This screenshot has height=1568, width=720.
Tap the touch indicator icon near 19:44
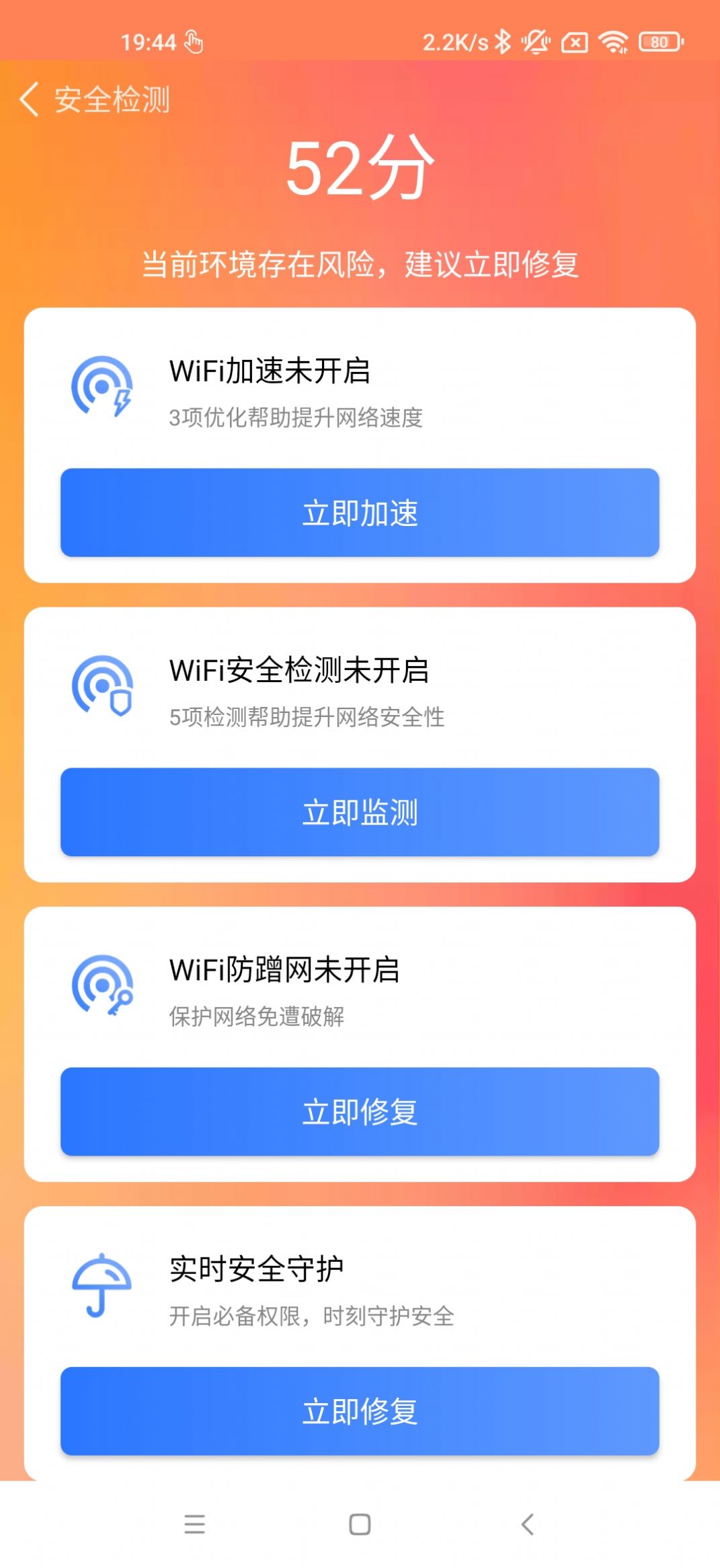(x=195, y=43)
